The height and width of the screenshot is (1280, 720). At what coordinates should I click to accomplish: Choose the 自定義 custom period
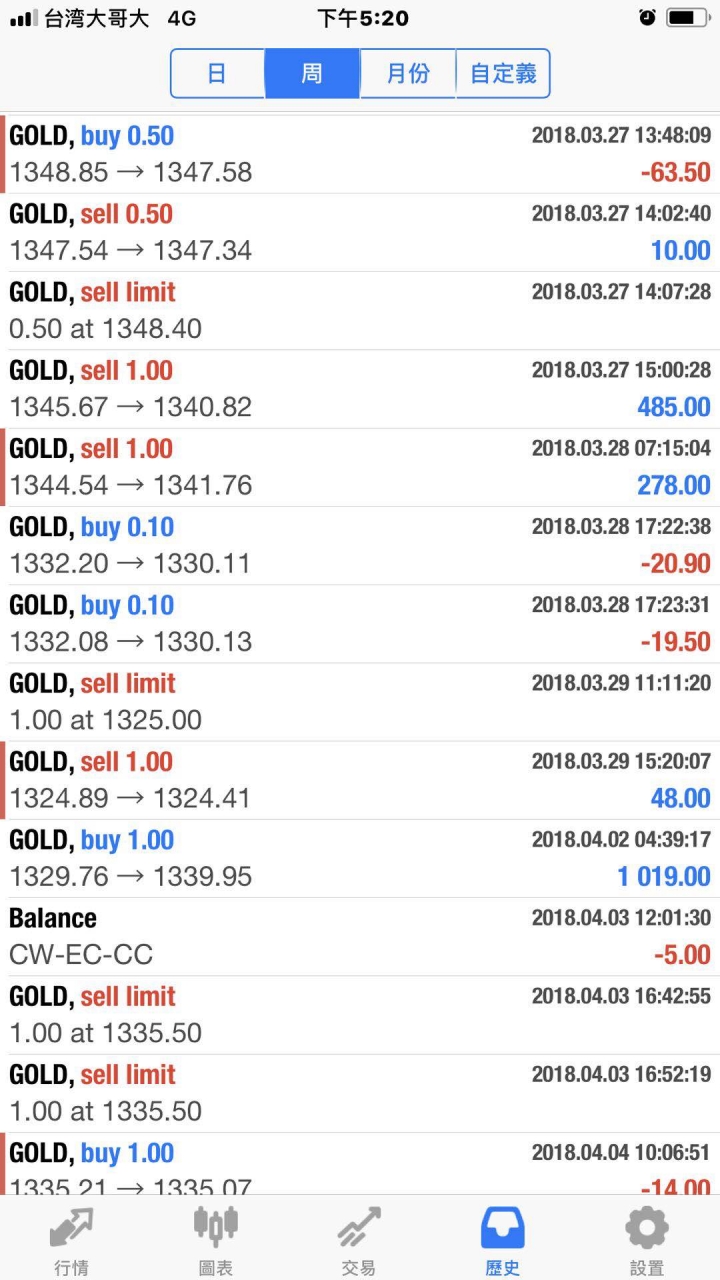[503, 74]
